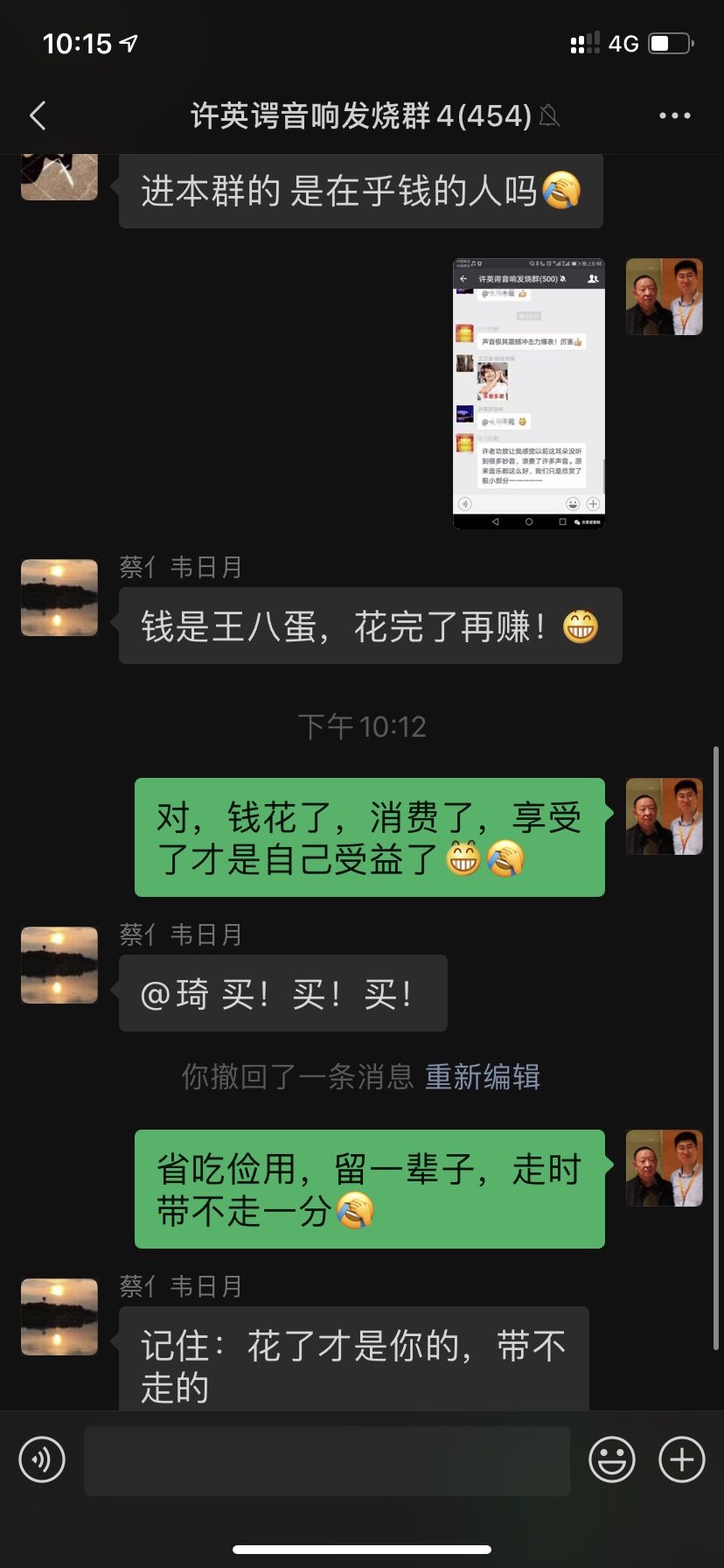
Task: Open the emoji sticker panel
Action: (x=611, y=1459)
